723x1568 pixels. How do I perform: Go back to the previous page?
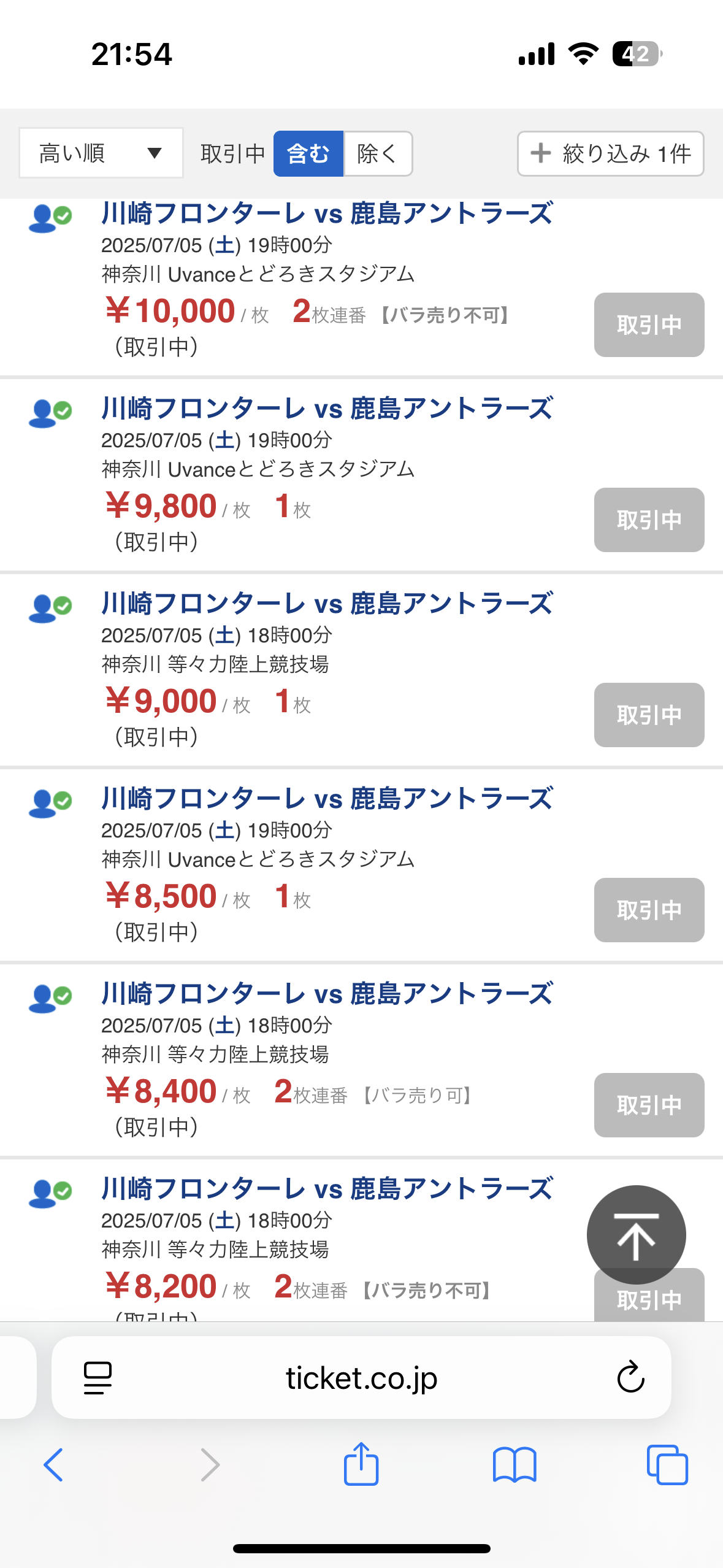(53, 1465)
